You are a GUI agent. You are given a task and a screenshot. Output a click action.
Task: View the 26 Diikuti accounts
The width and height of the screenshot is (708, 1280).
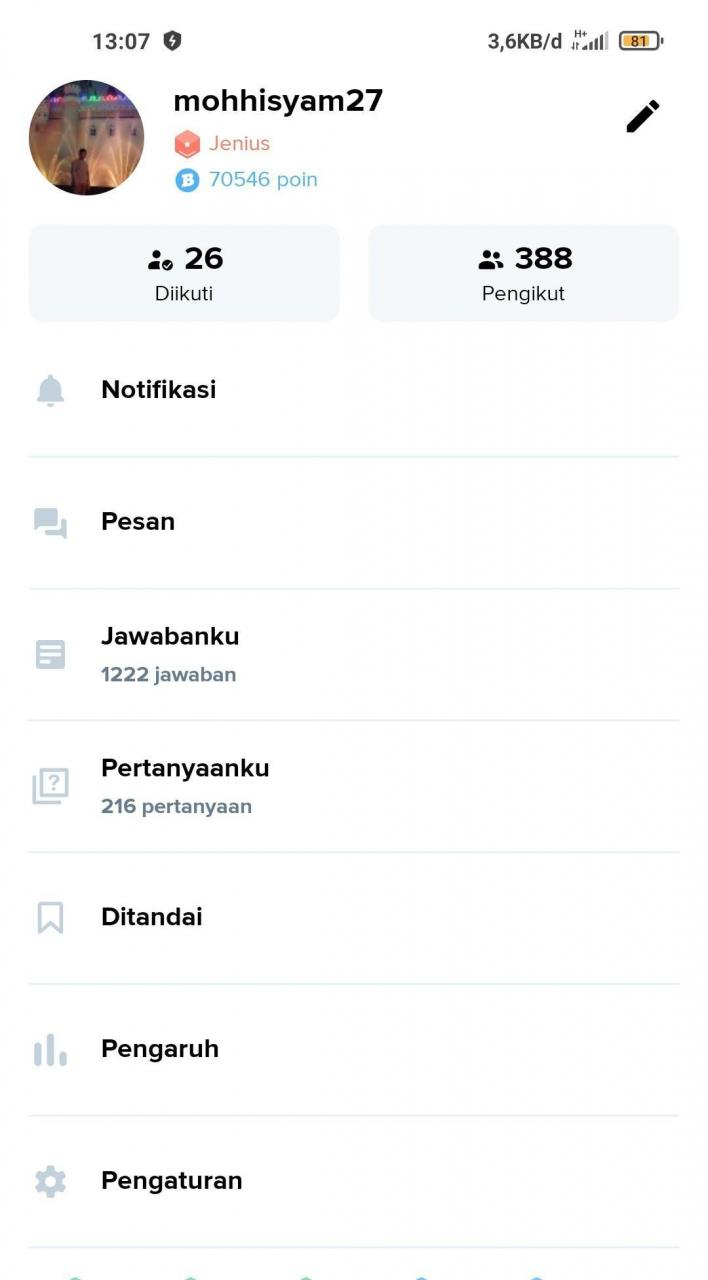pyautogui.click(x=184, y=273)
